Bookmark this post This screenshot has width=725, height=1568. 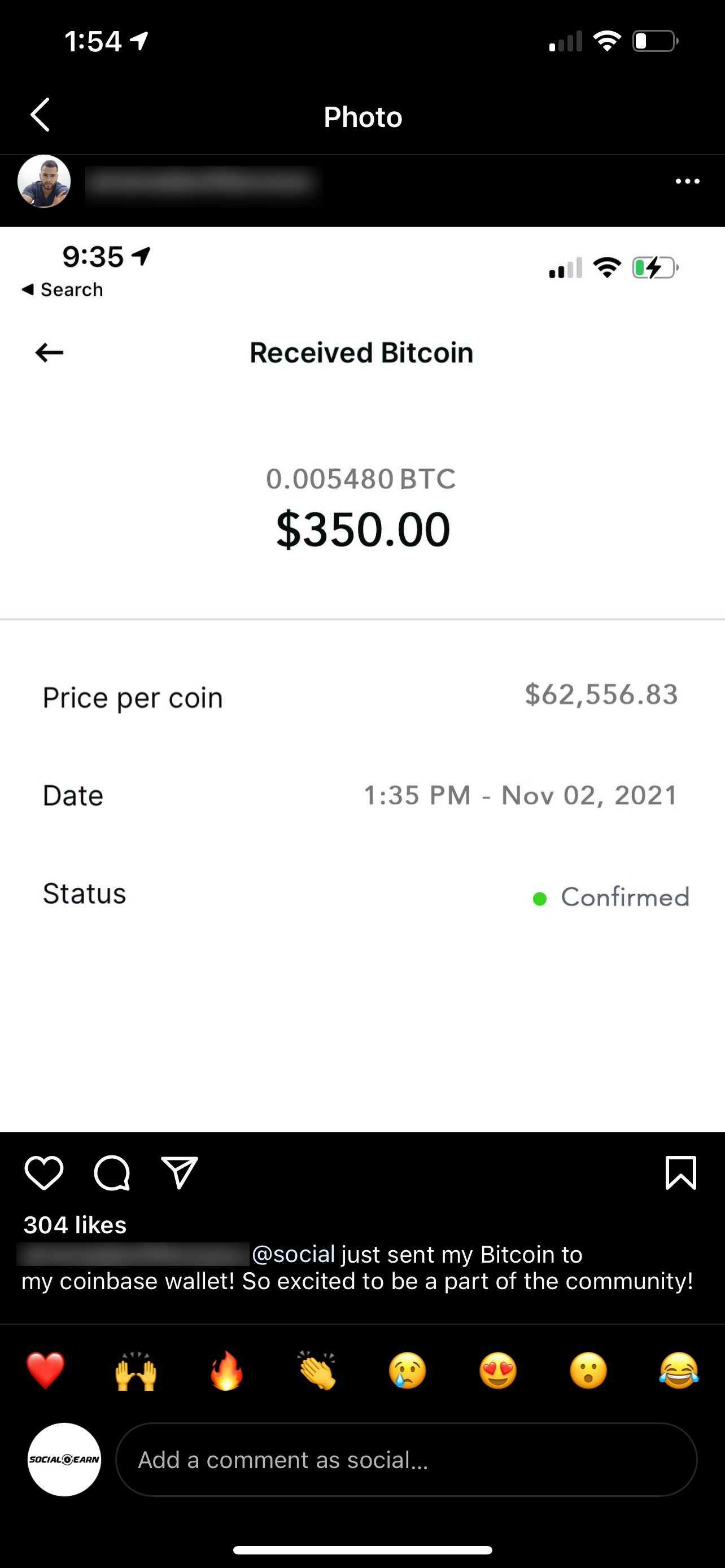coord(680,1172)
